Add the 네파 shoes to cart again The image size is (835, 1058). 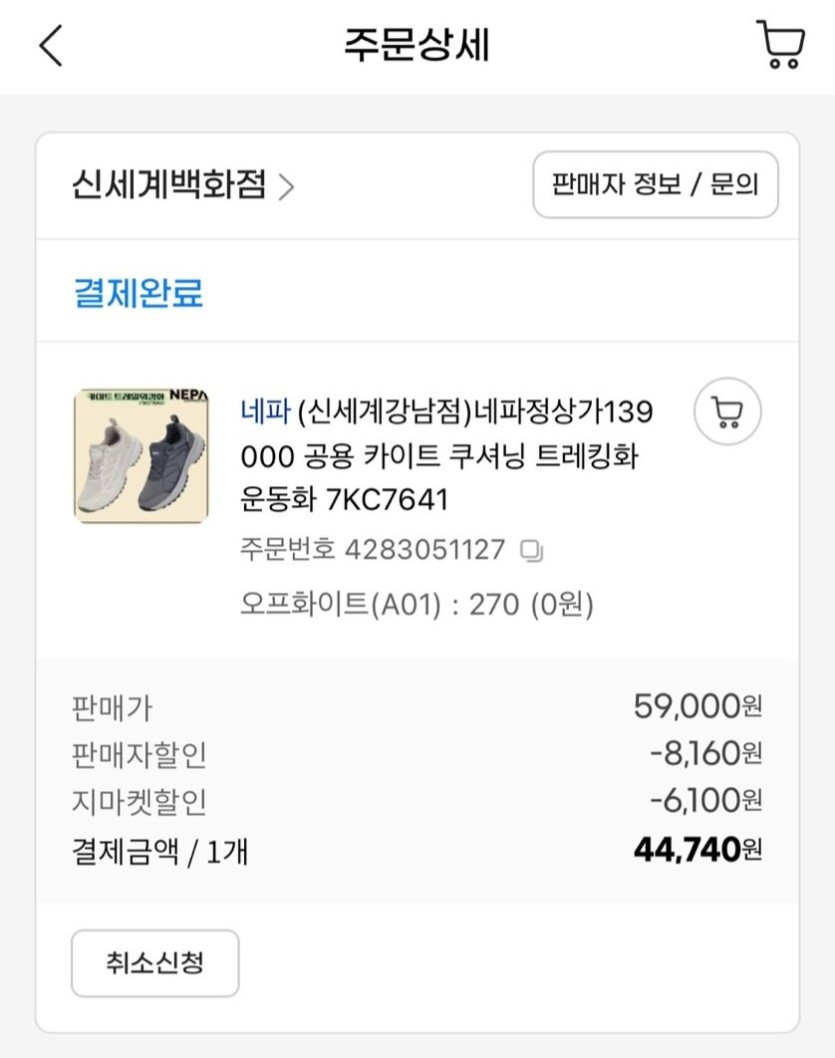(727, 411)
